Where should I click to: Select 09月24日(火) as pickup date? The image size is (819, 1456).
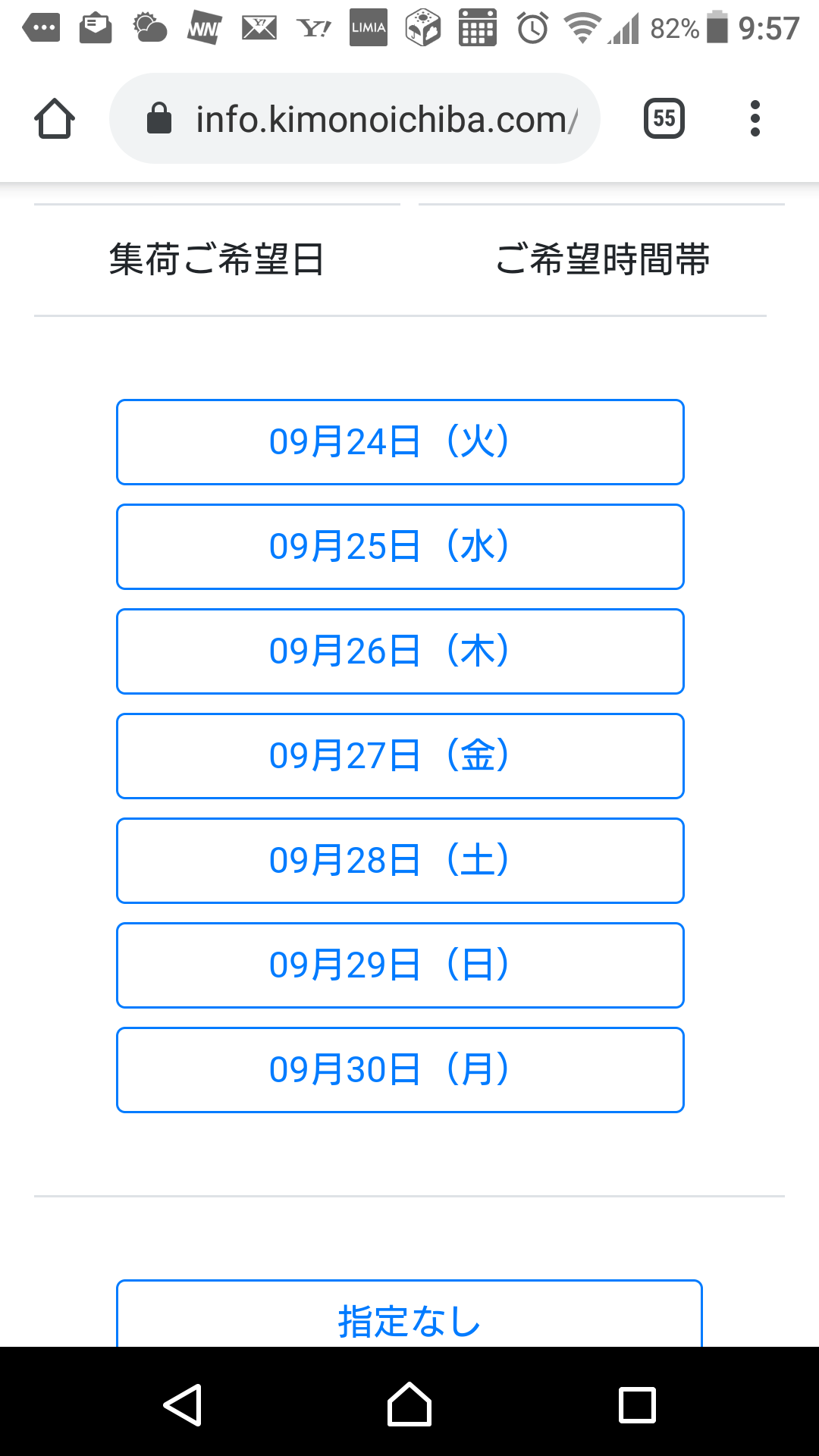click(400, 442)
